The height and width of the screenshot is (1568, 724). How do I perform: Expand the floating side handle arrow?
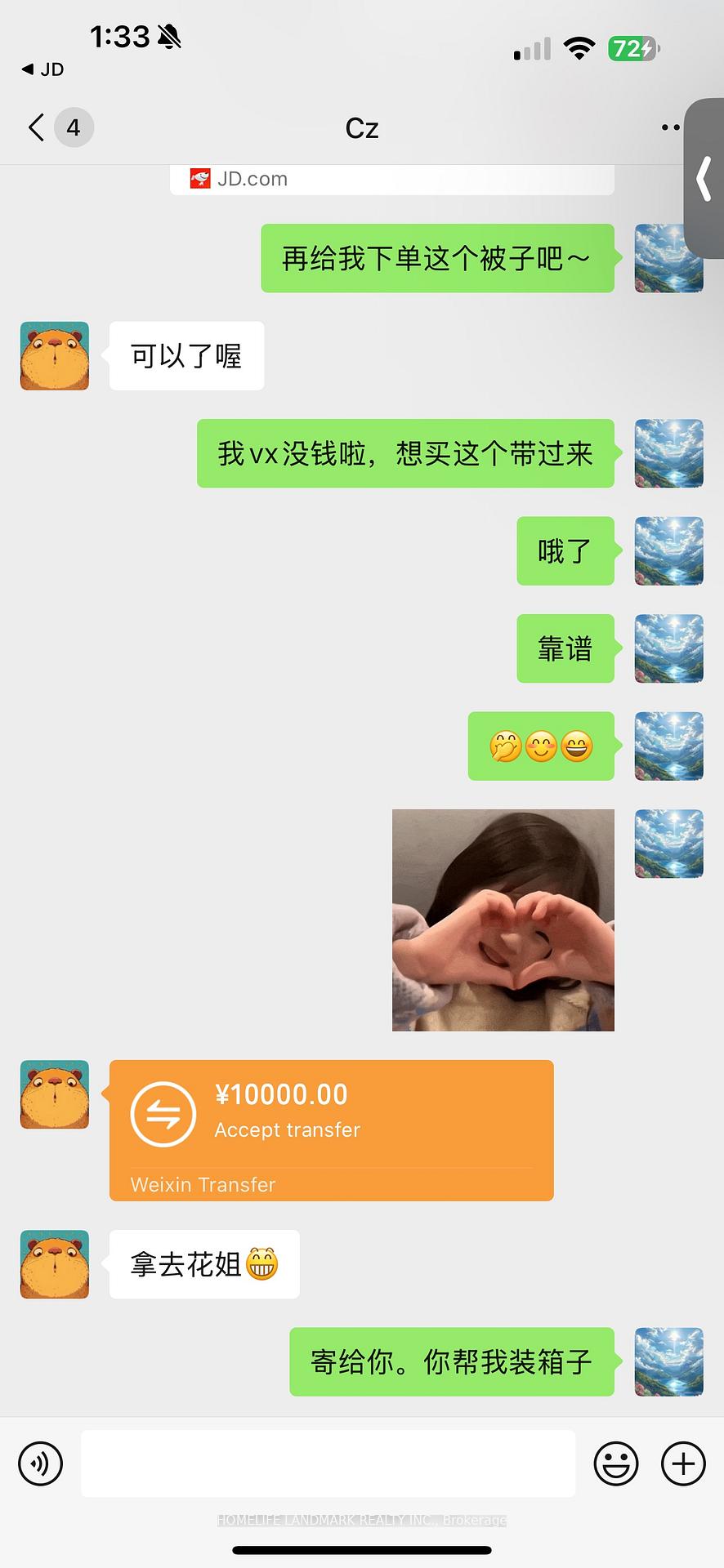704,178
